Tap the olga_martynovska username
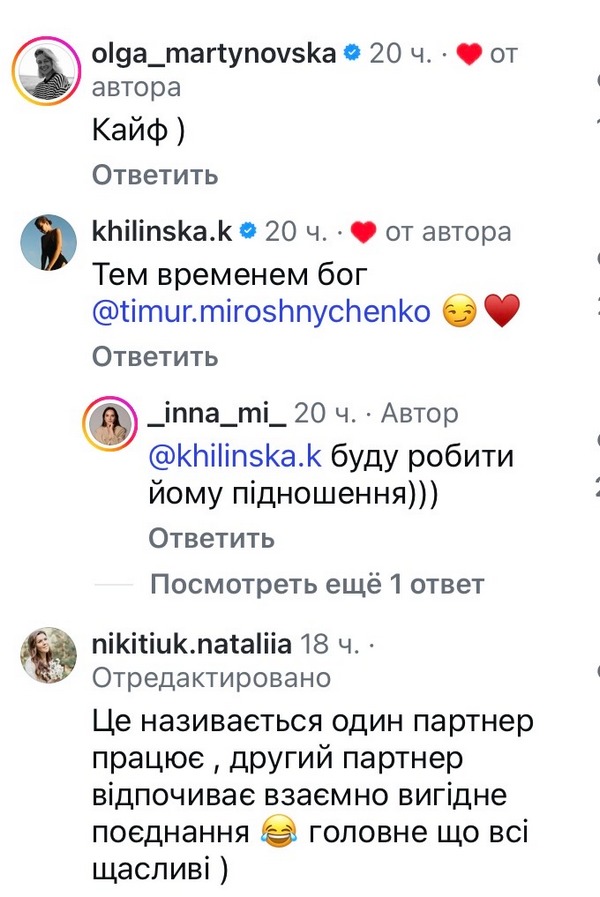 [x=212, y=53]
